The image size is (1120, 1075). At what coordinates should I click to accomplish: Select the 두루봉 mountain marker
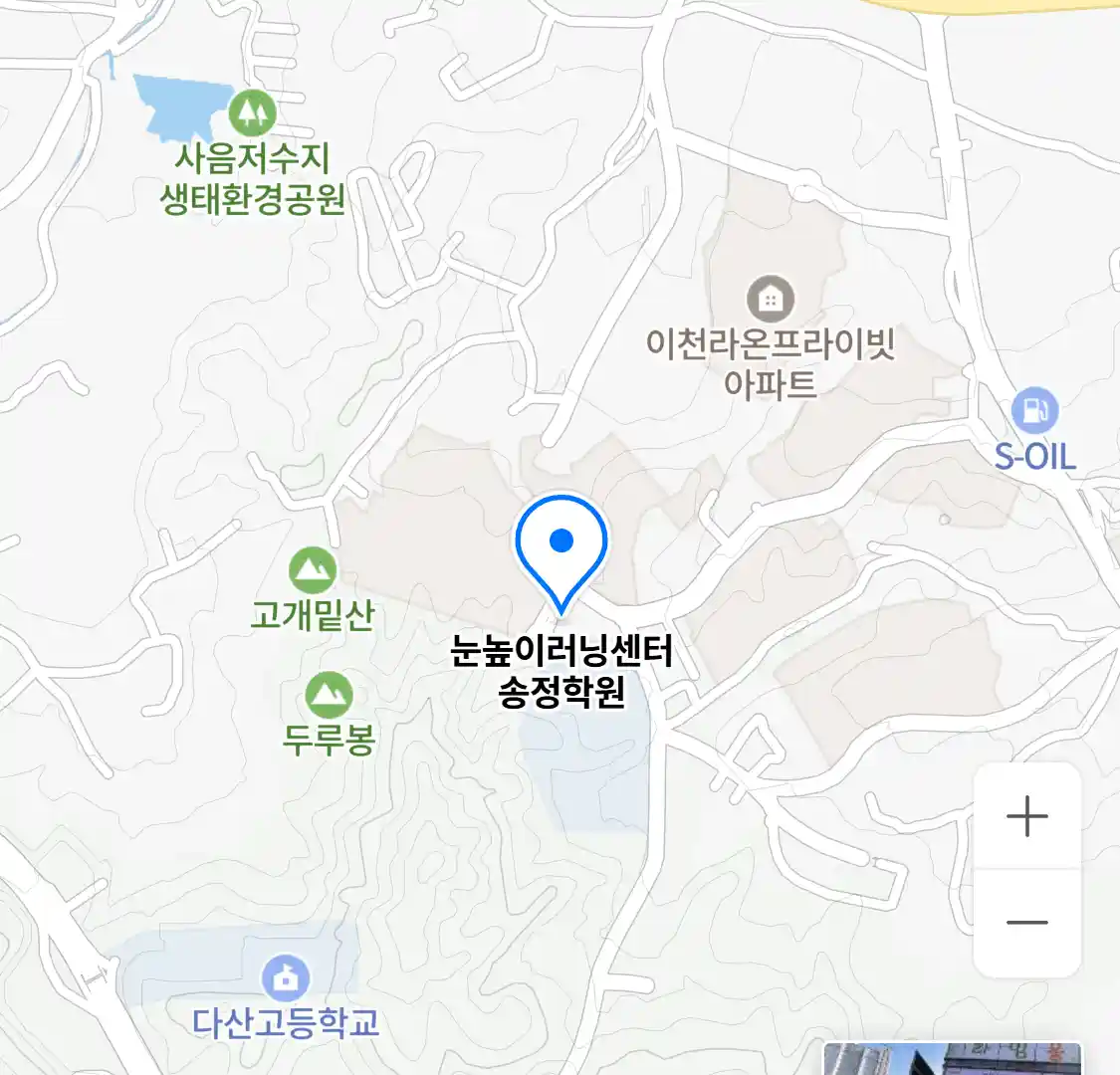[x=329, y=694]
